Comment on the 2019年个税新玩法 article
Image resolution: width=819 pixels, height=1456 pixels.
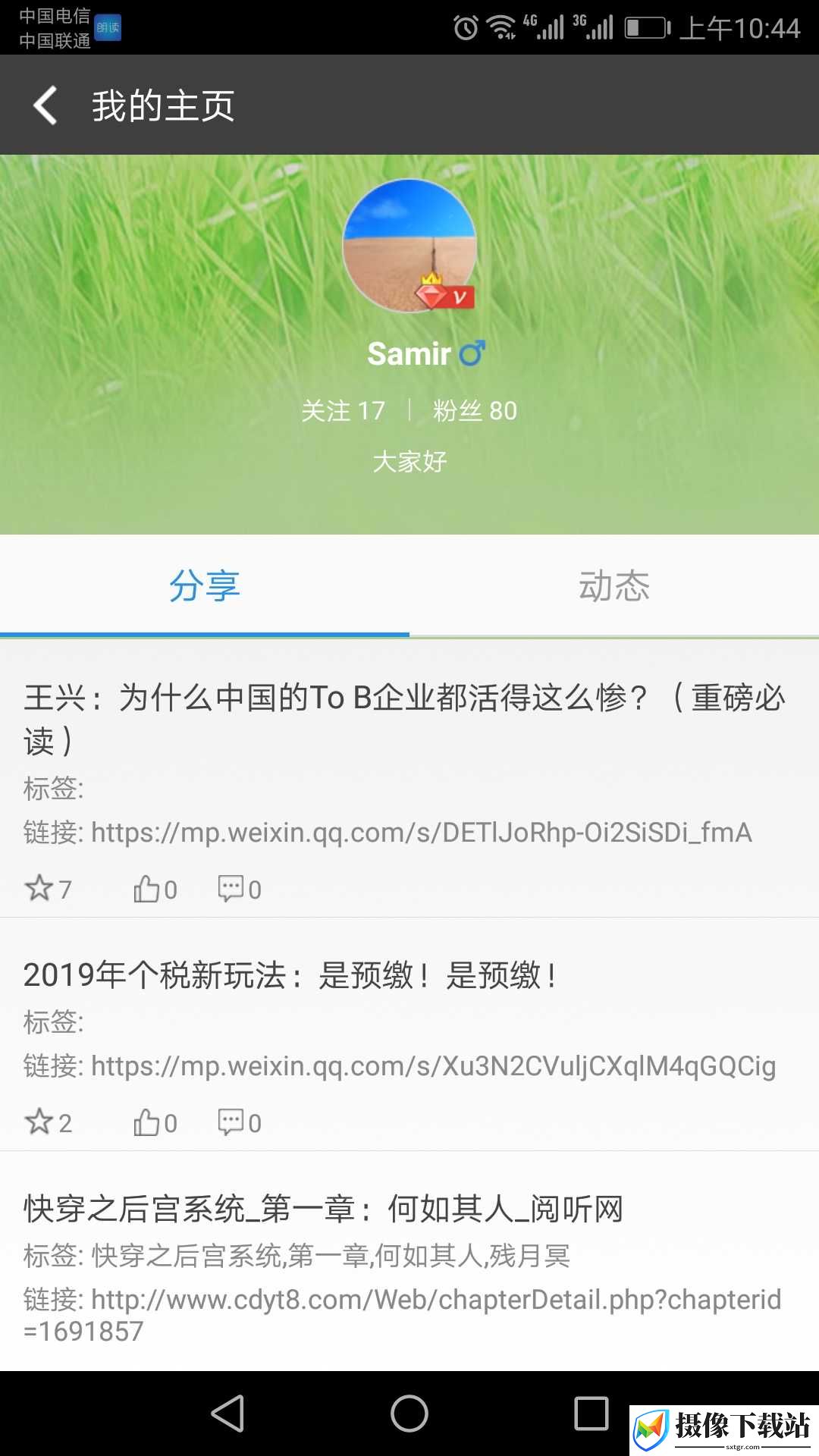(240, 1122)
